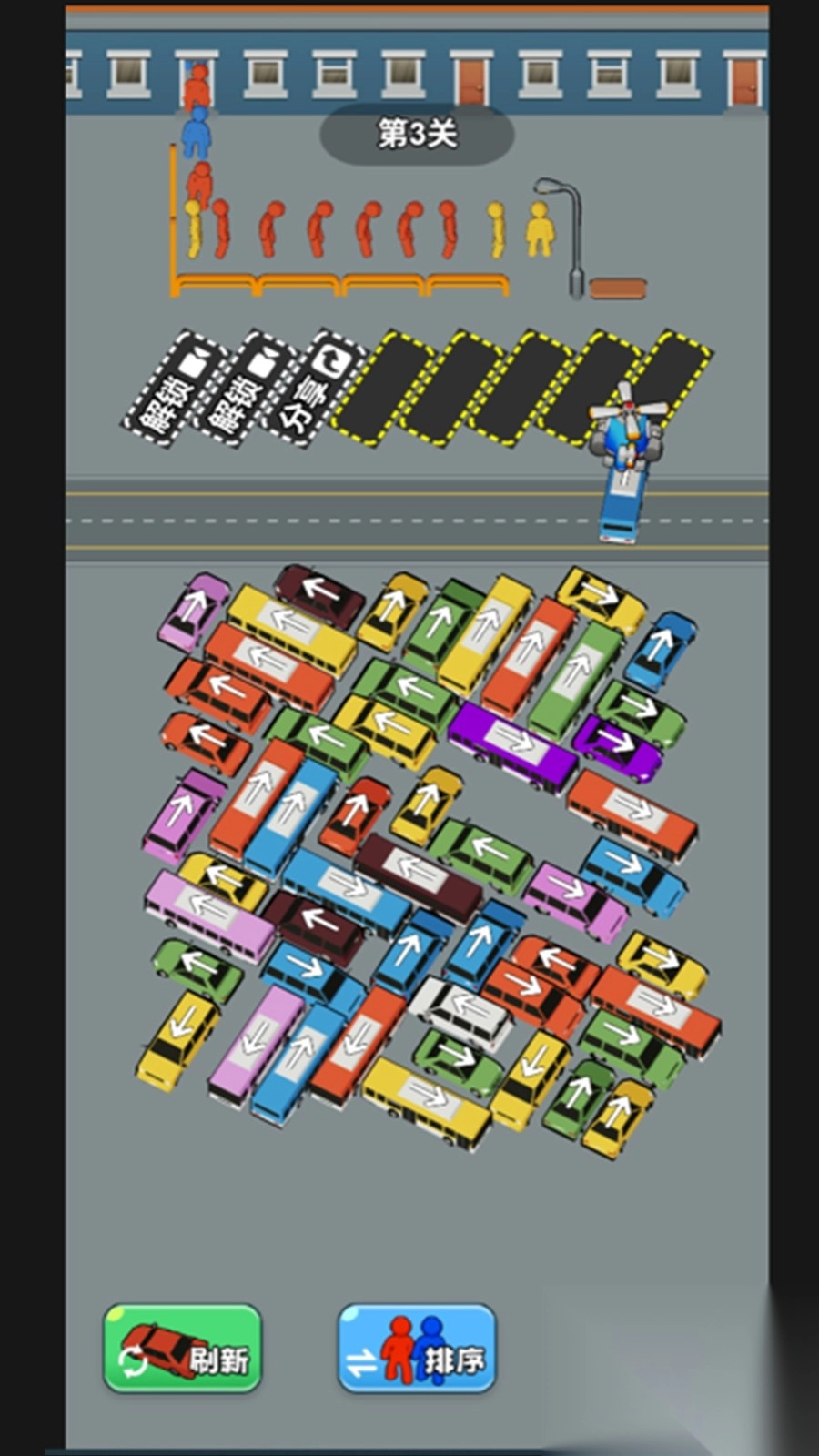Tap the yellow person at the queue end
This screenshot has width=819, height=1456.
click(537, 227)
